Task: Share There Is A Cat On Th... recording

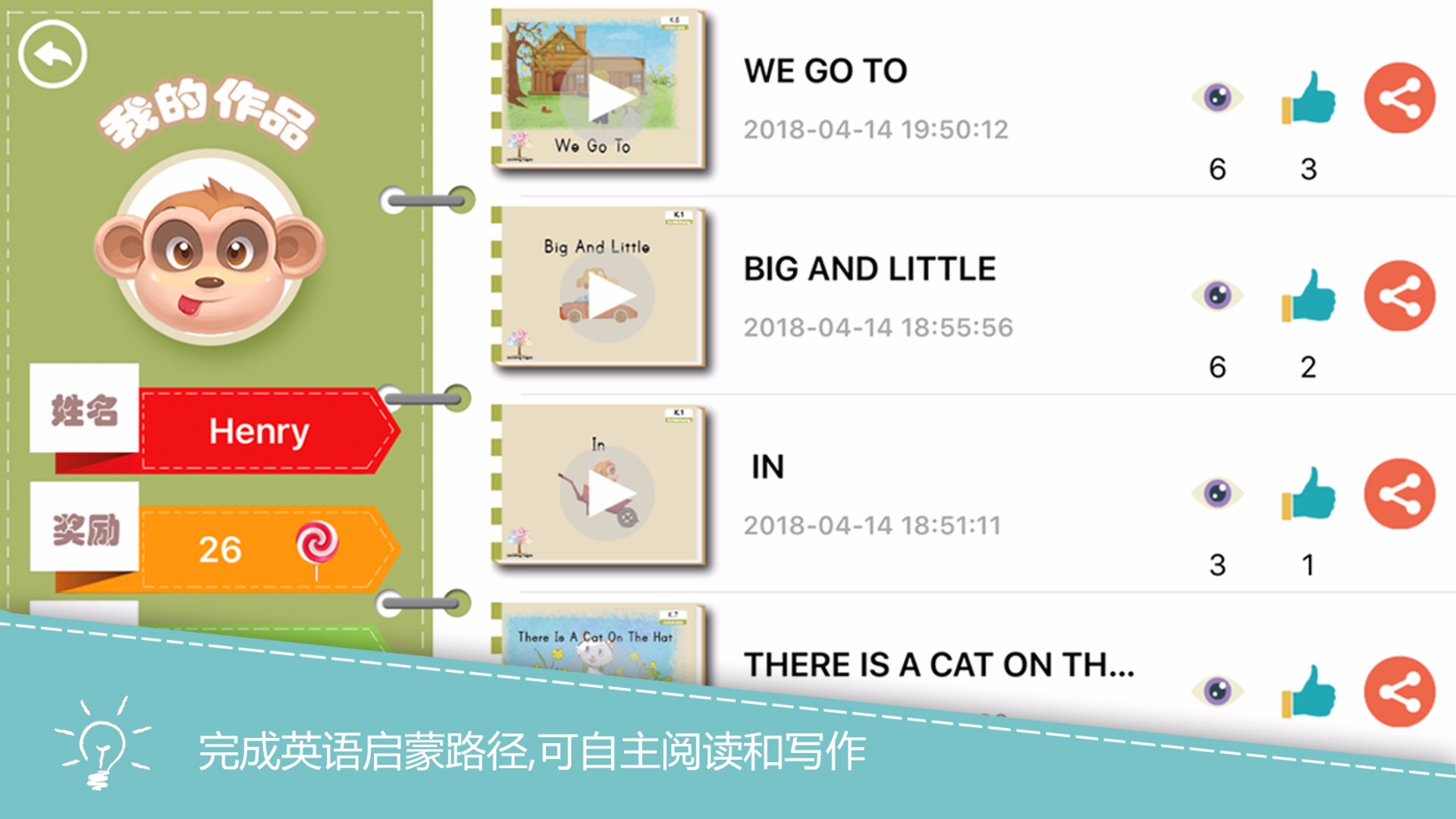Action: [1399, 692]
